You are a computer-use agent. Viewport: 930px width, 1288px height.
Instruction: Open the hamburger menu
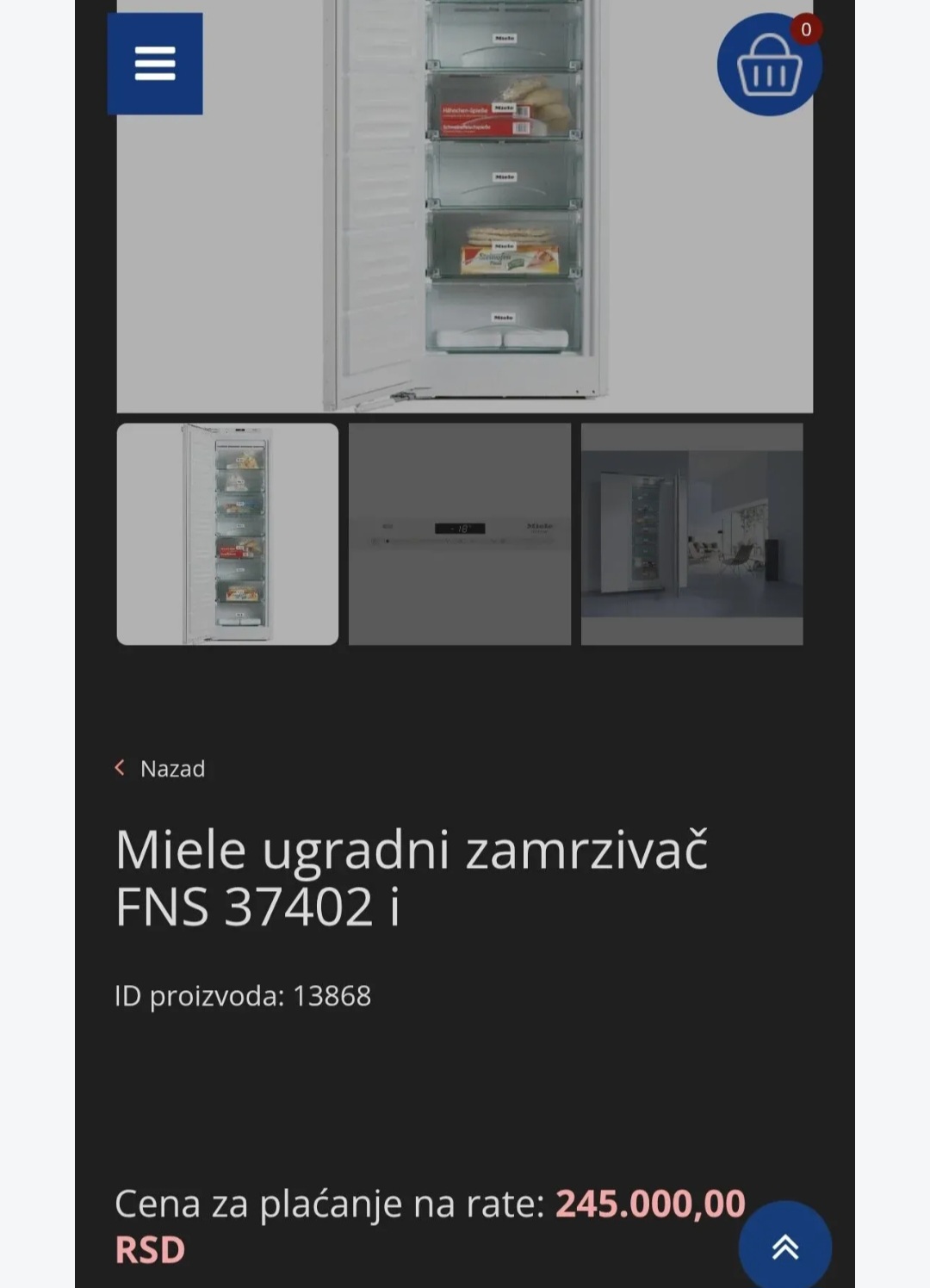[x=155, y=64]
